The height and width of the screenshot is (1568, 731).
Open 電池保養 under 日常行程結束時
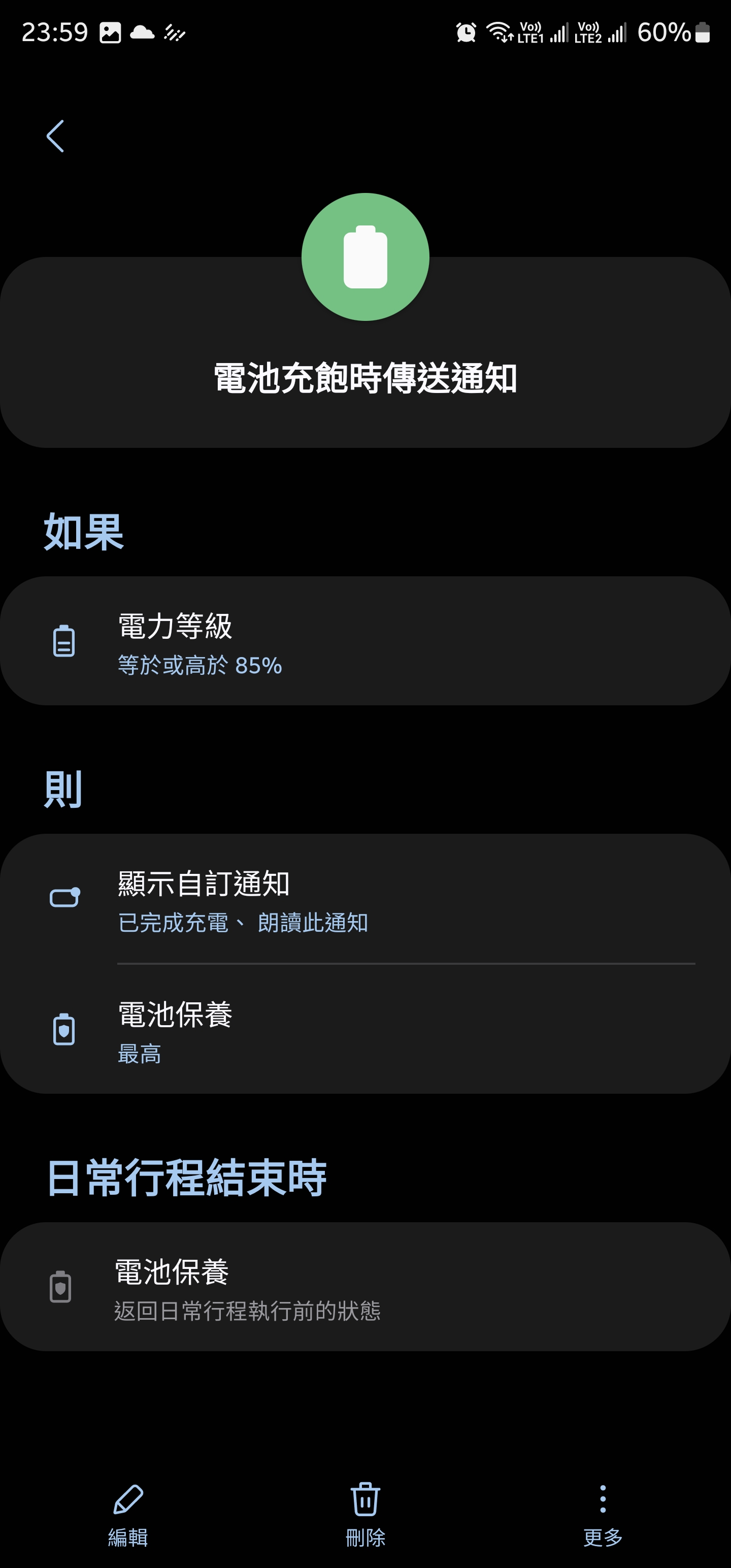click(365, 1287)
